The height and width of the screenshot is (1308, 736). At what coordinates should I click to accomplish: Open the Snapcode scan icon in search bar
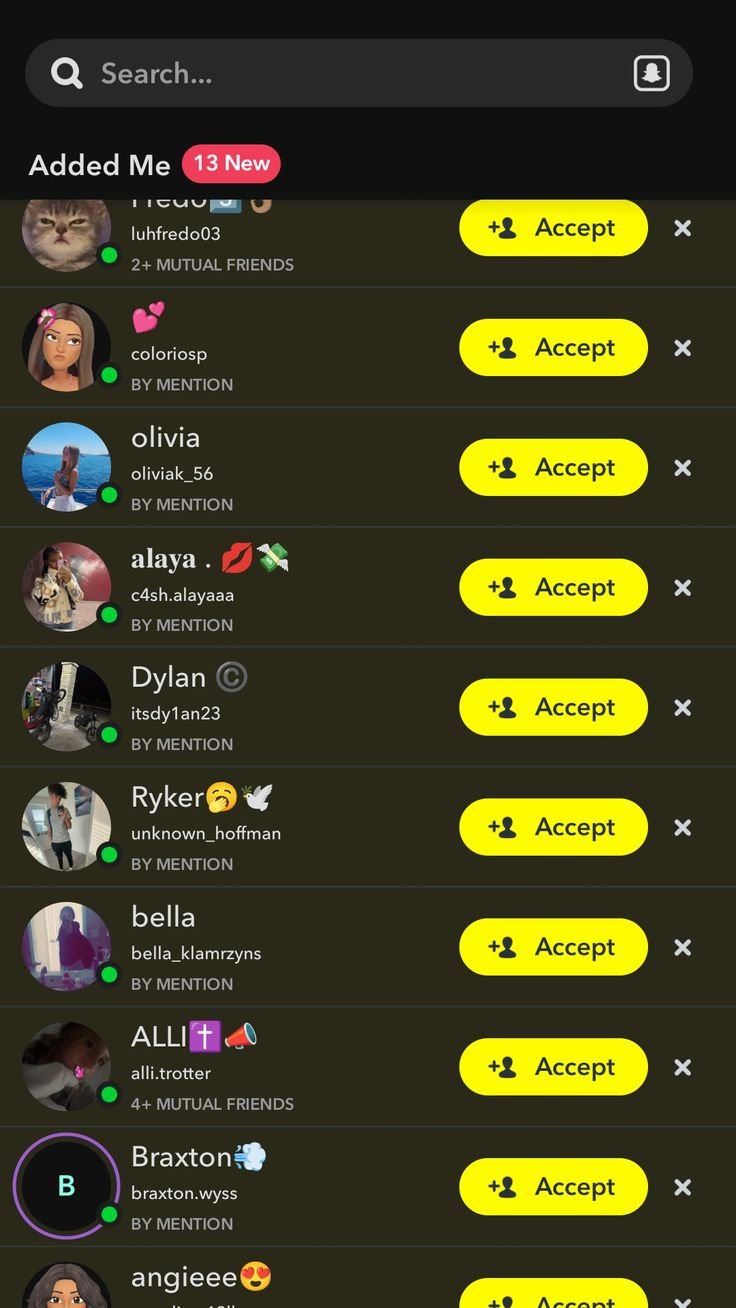click(651, 73)
